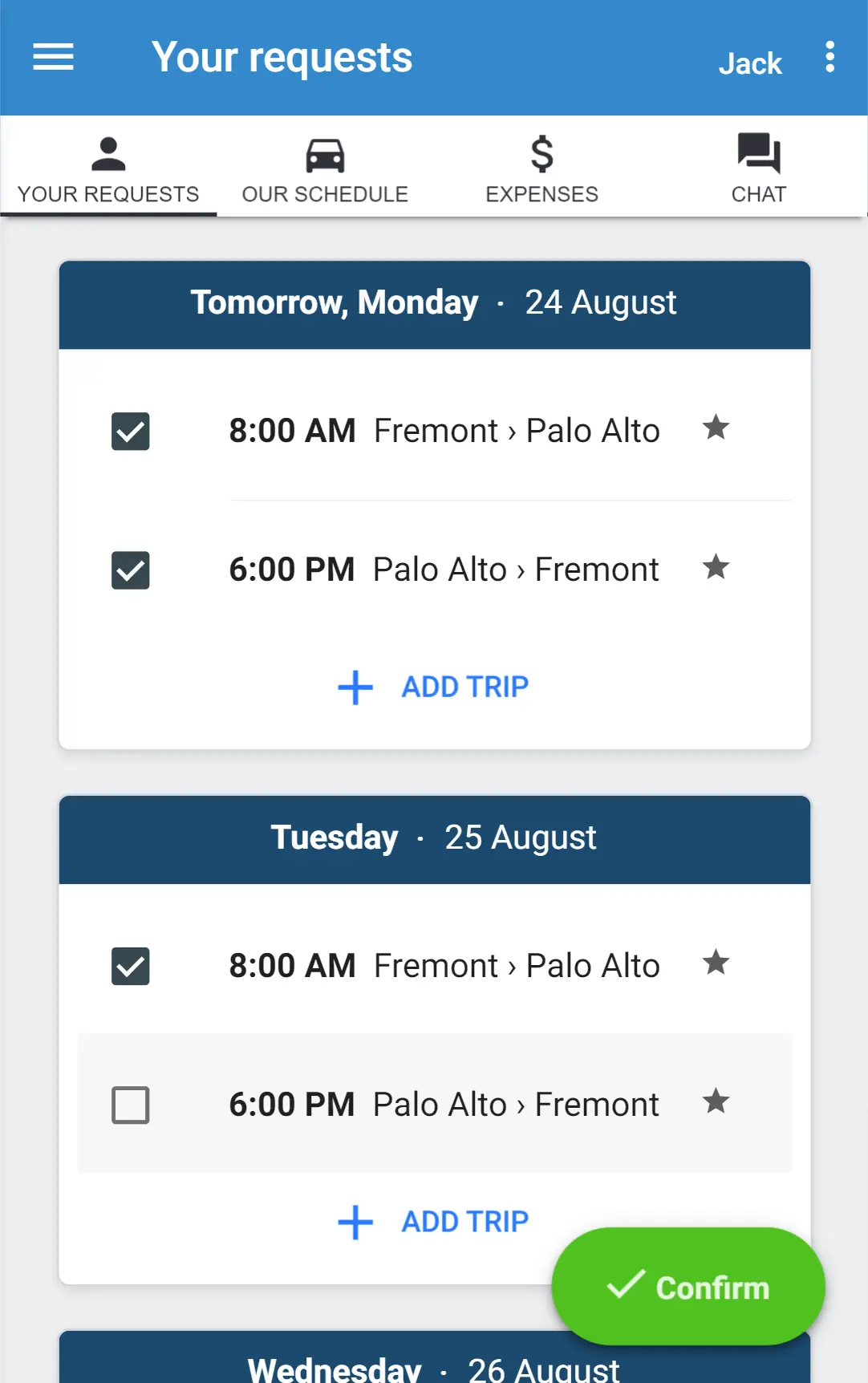The height and width of the screenshot is (1383, 868).
Task: Open the Chat bubble icon
Action: [x=758, y=154]
